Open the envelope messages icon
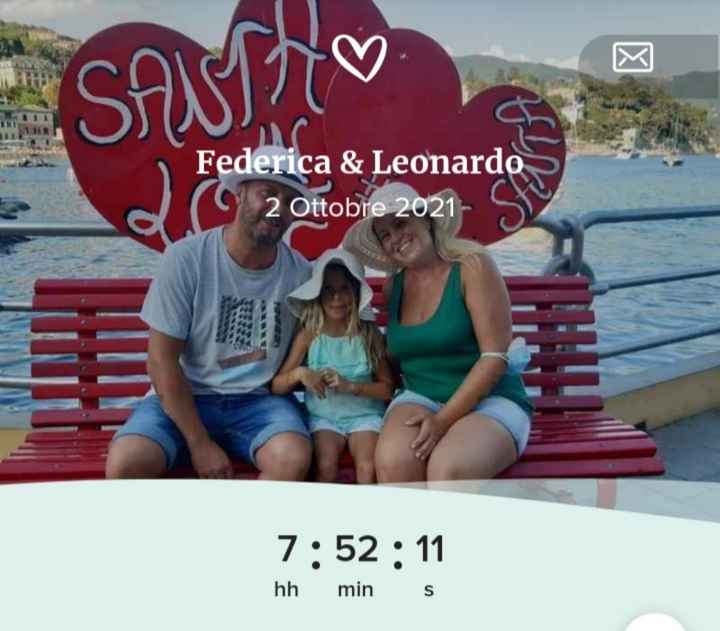Viewport: 720px width, 631px height. [x=633, y=58]
